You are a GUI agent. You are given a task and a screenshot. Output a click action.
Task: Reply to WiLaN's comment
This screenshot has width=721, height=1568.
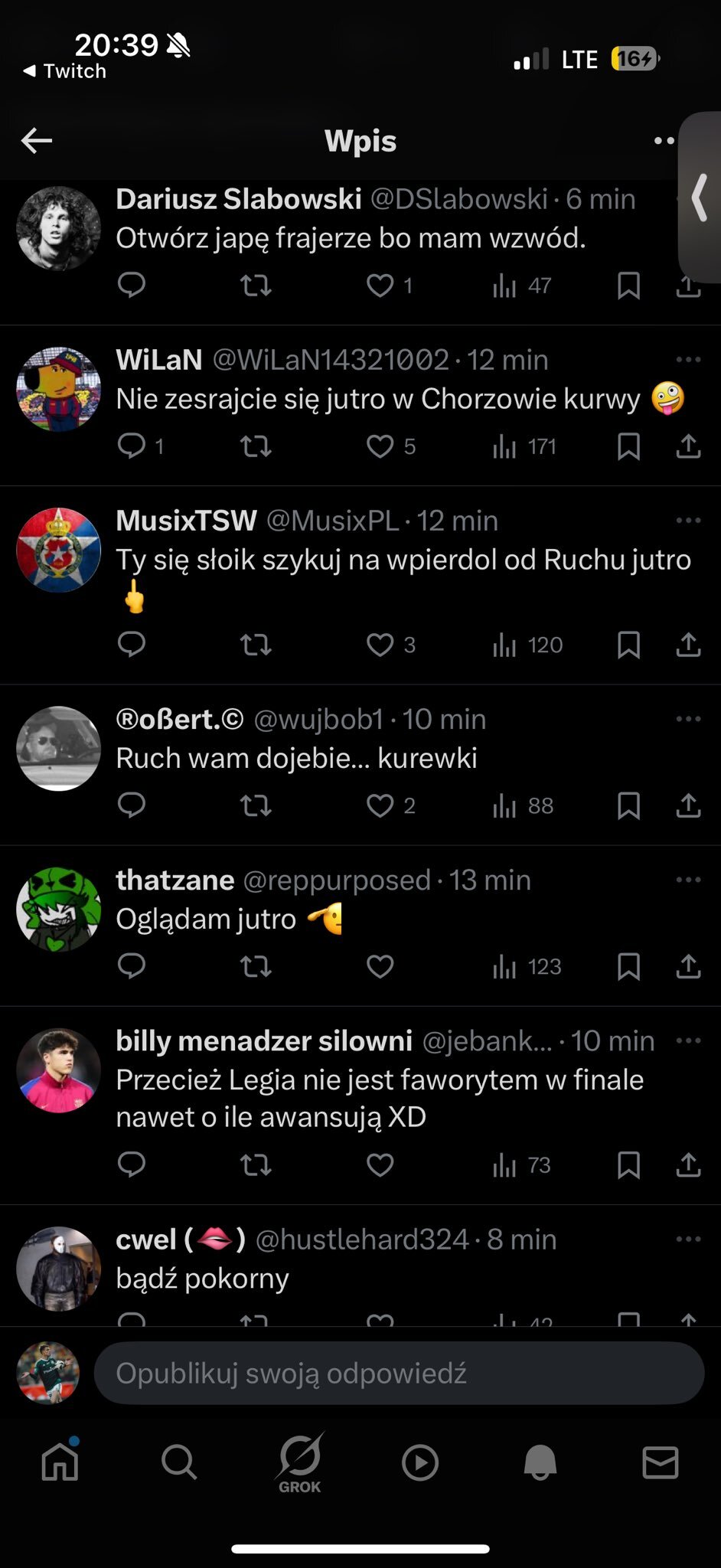(132, 446)
